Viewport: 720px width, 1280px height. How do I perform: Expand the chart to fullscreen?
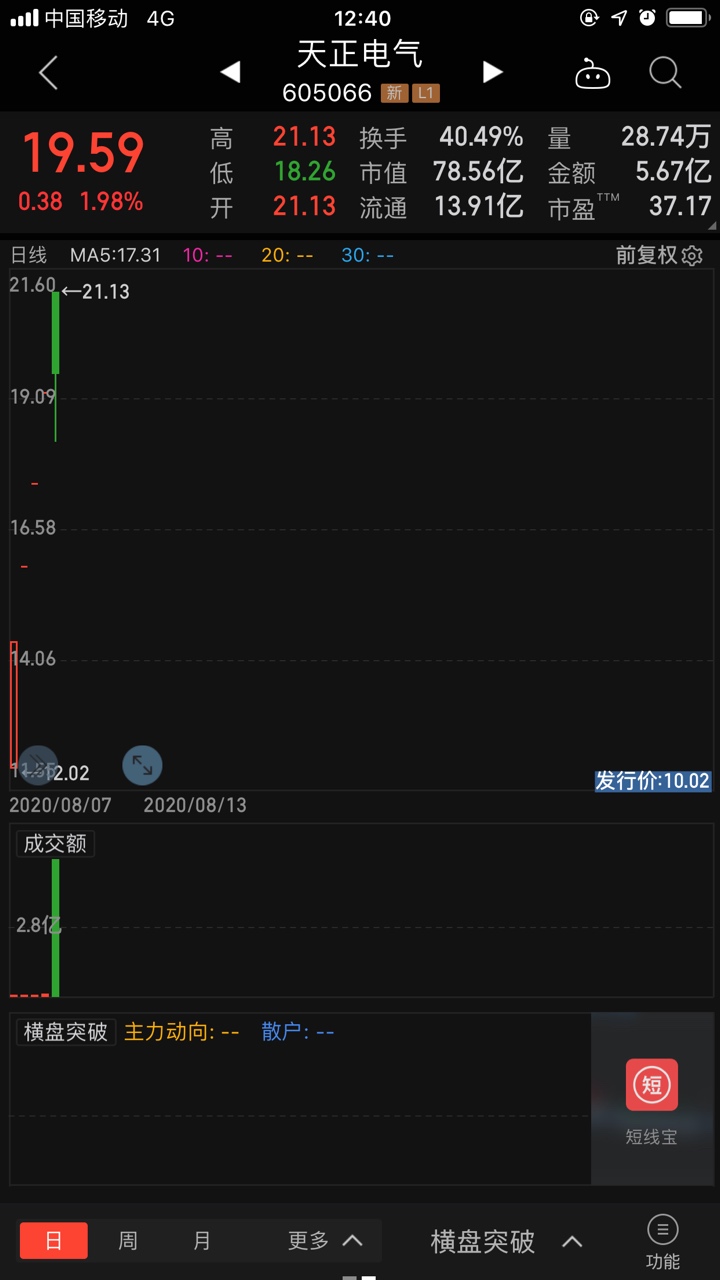(x=142, y=766)
